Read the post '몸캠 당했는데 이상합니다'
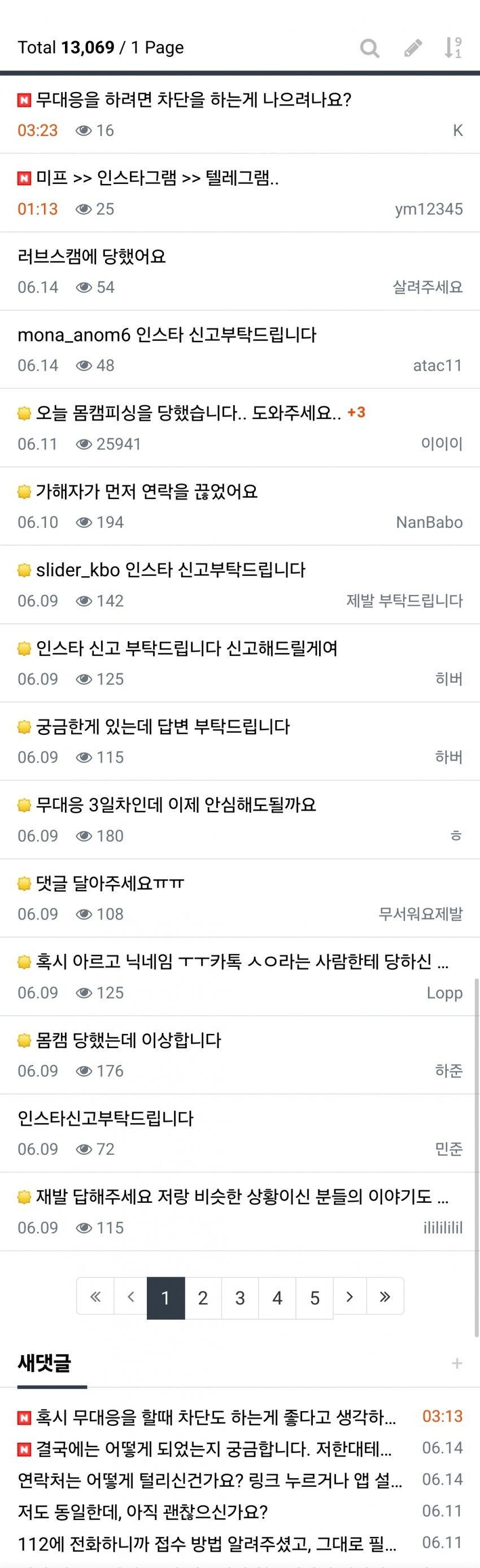 [x=129, y=1040]
